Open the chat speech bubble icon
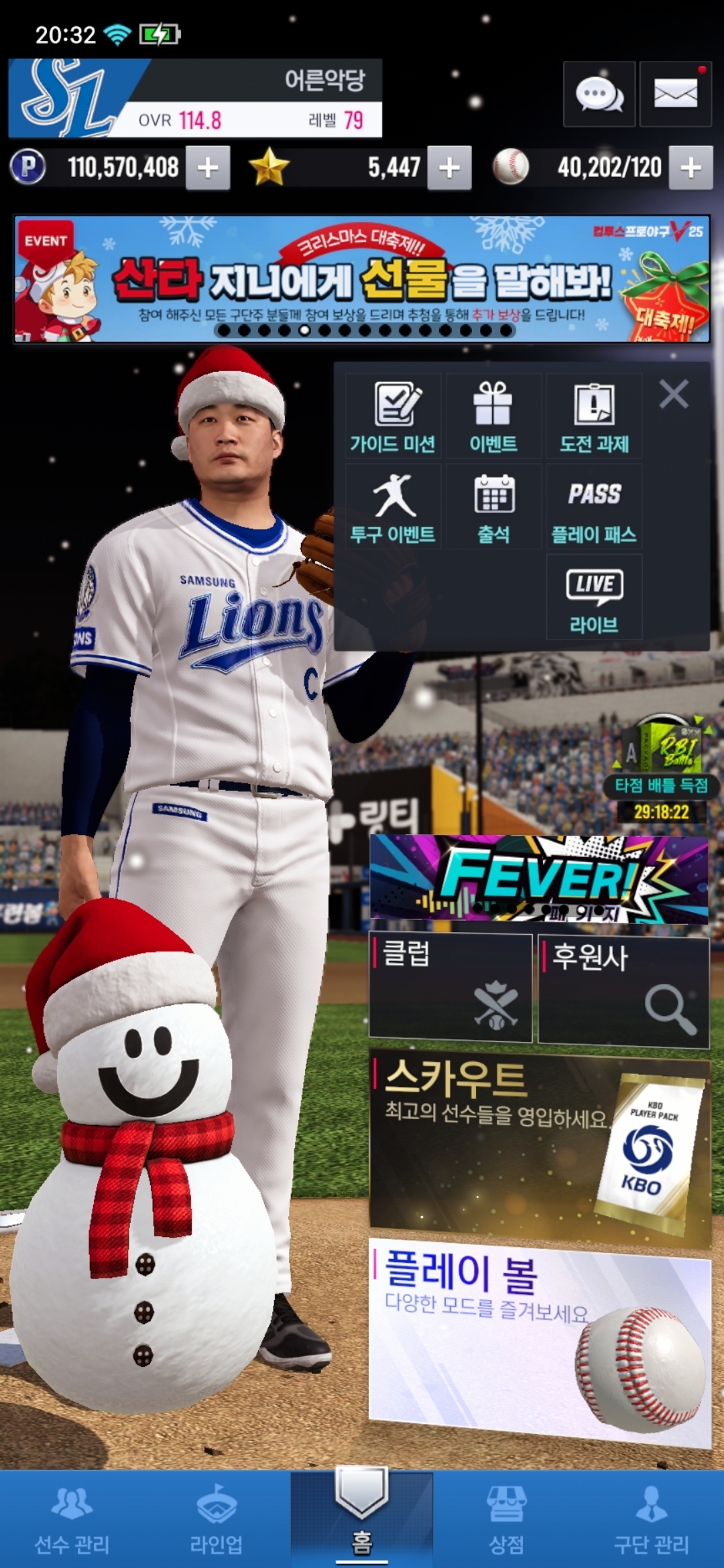 599,94
